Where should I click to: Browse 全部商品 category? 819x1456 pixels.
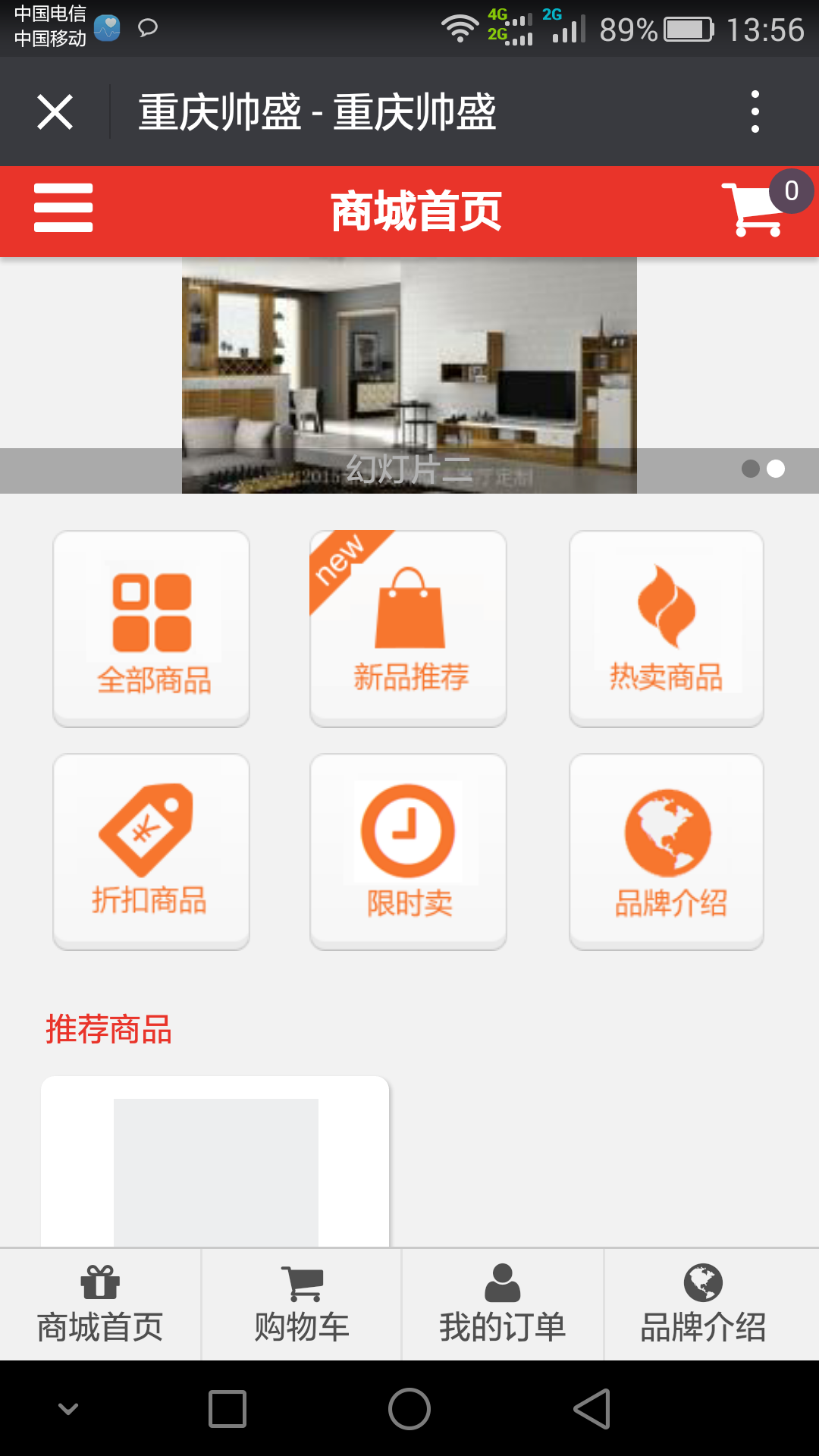click(152, 629)
